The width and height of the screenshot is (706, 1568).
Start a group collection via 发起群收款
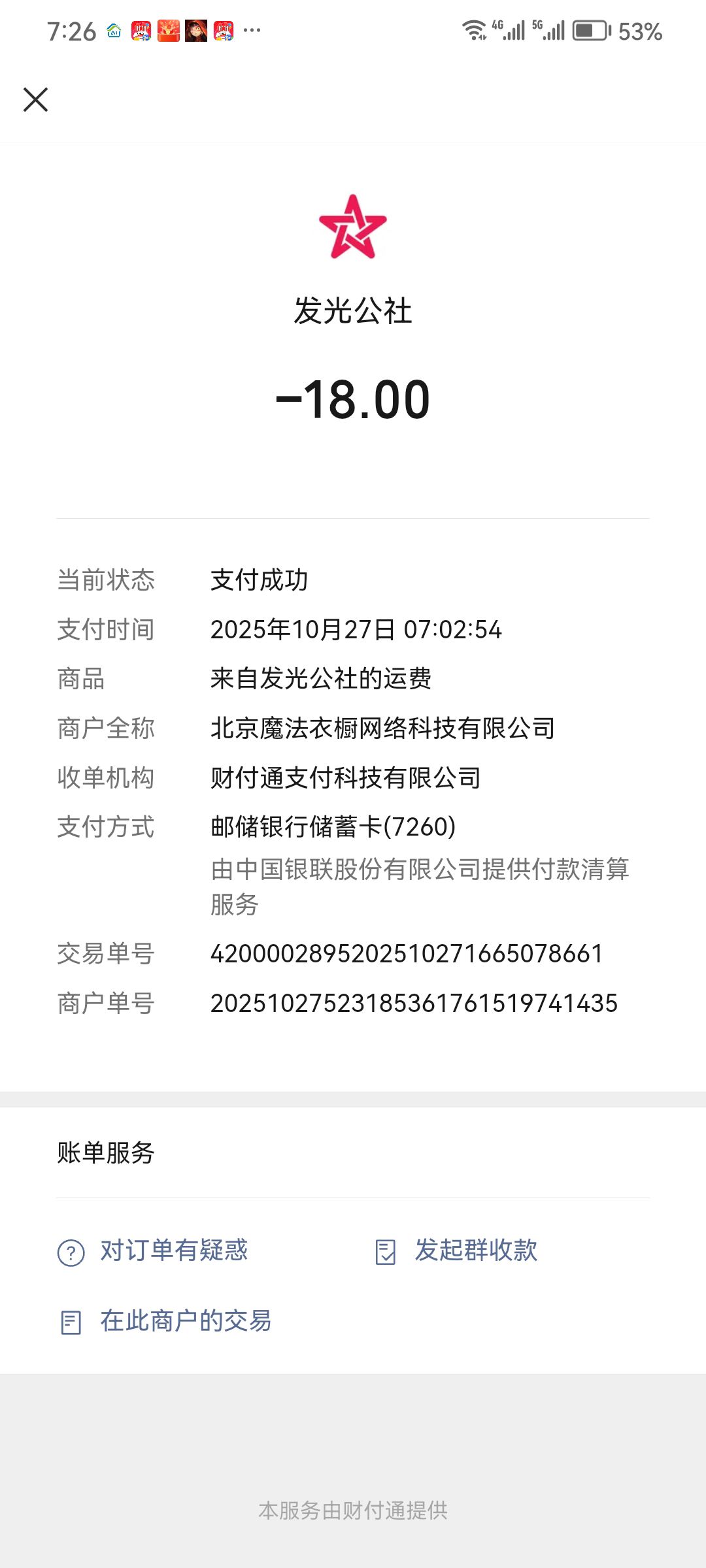475,1250
